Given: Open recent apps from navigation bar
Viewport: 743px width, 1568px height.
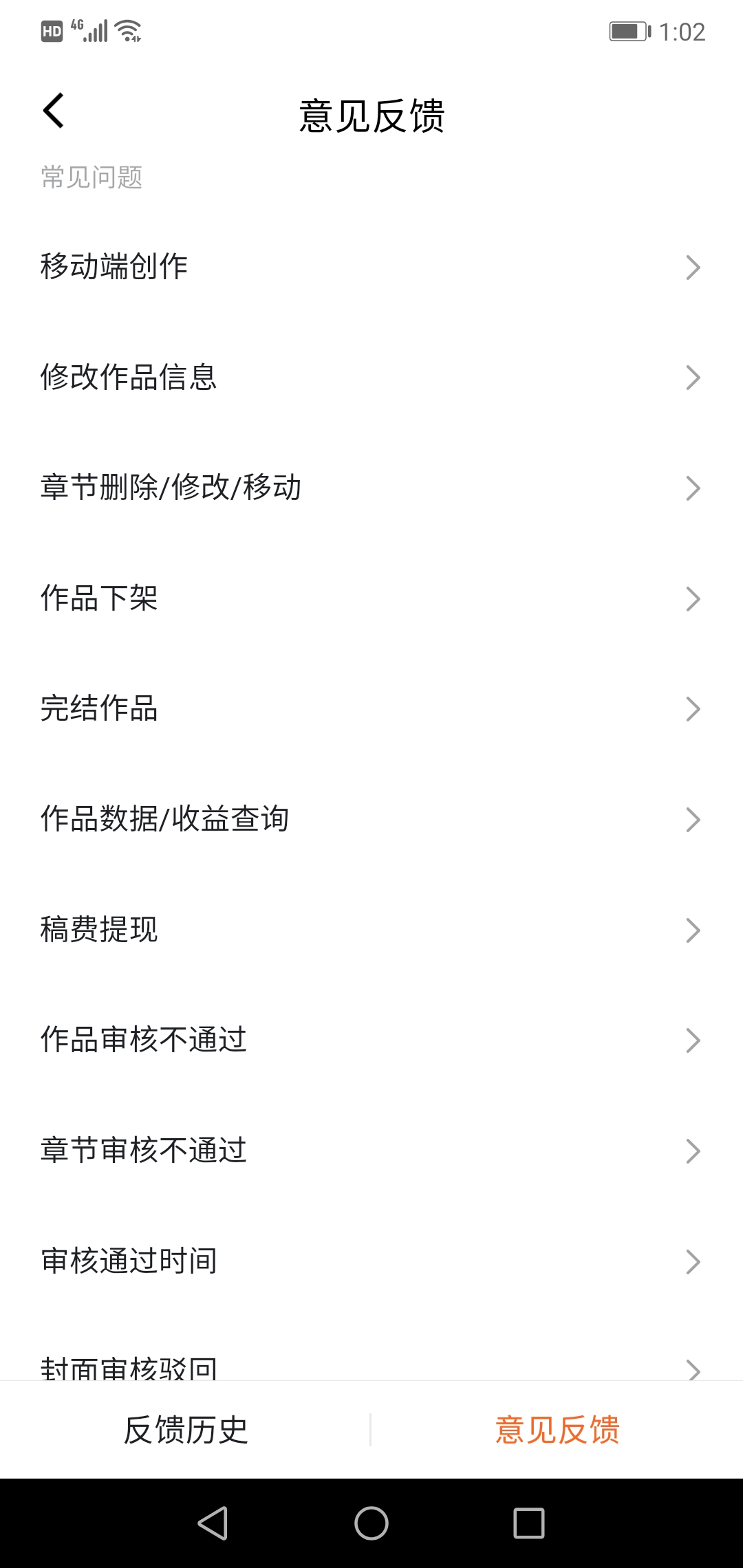Looking at the screenshot, I should pos(529,1523).
